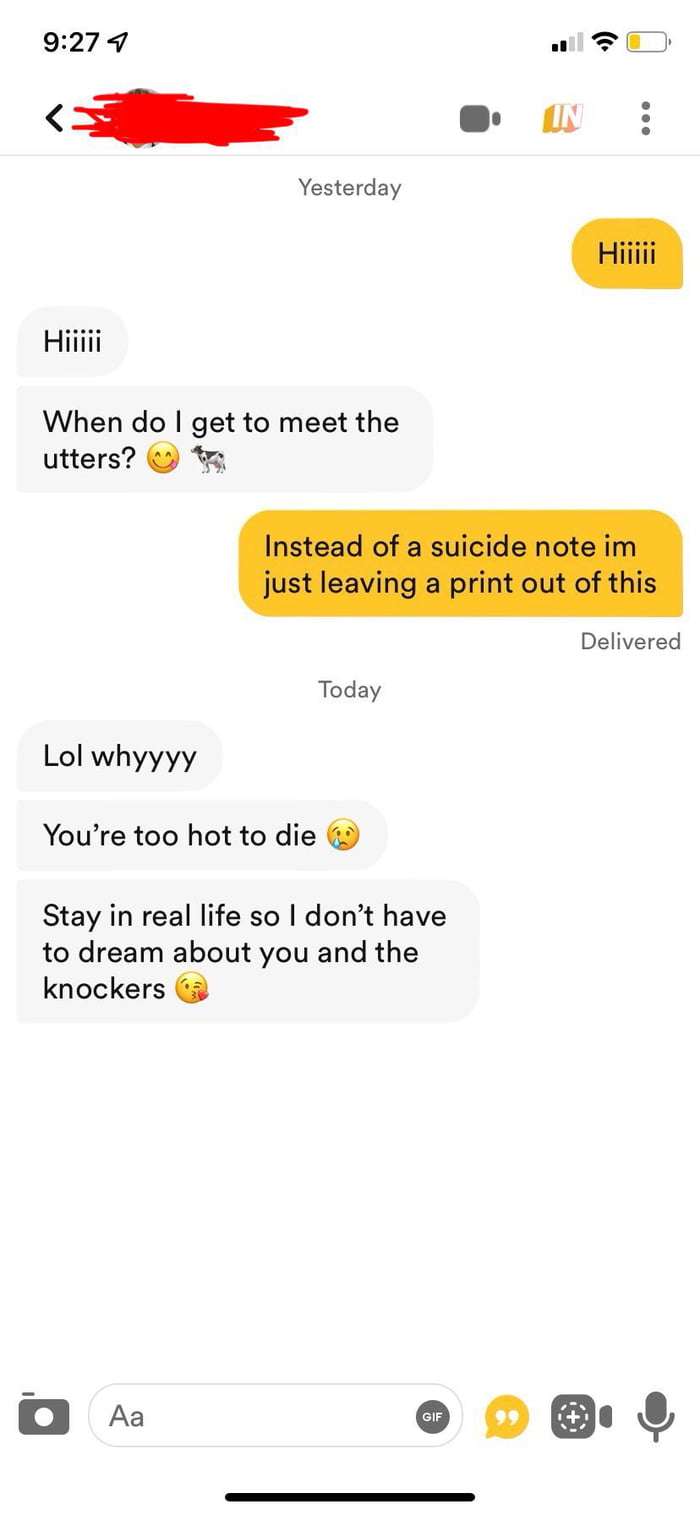Record a voice message with microphone

[x=655, y=1416]
